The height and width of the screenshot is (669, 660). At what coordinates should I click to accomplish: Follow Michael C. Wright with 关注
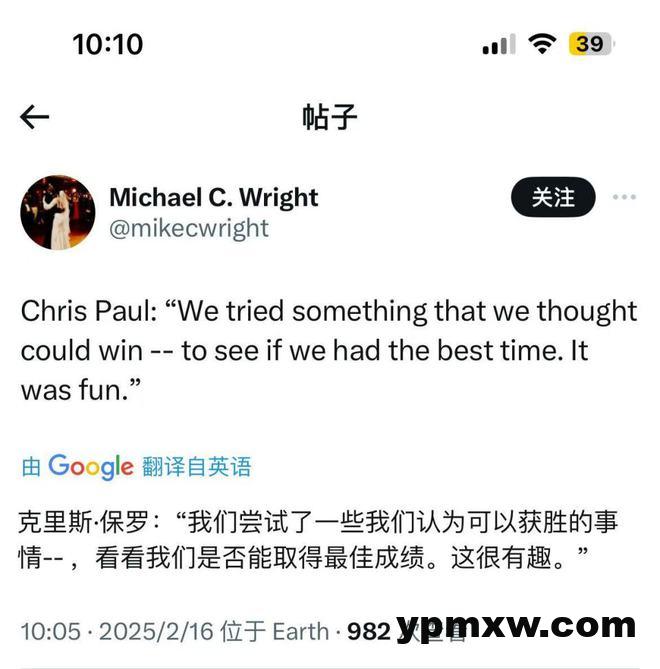click(x=553, y=197)
